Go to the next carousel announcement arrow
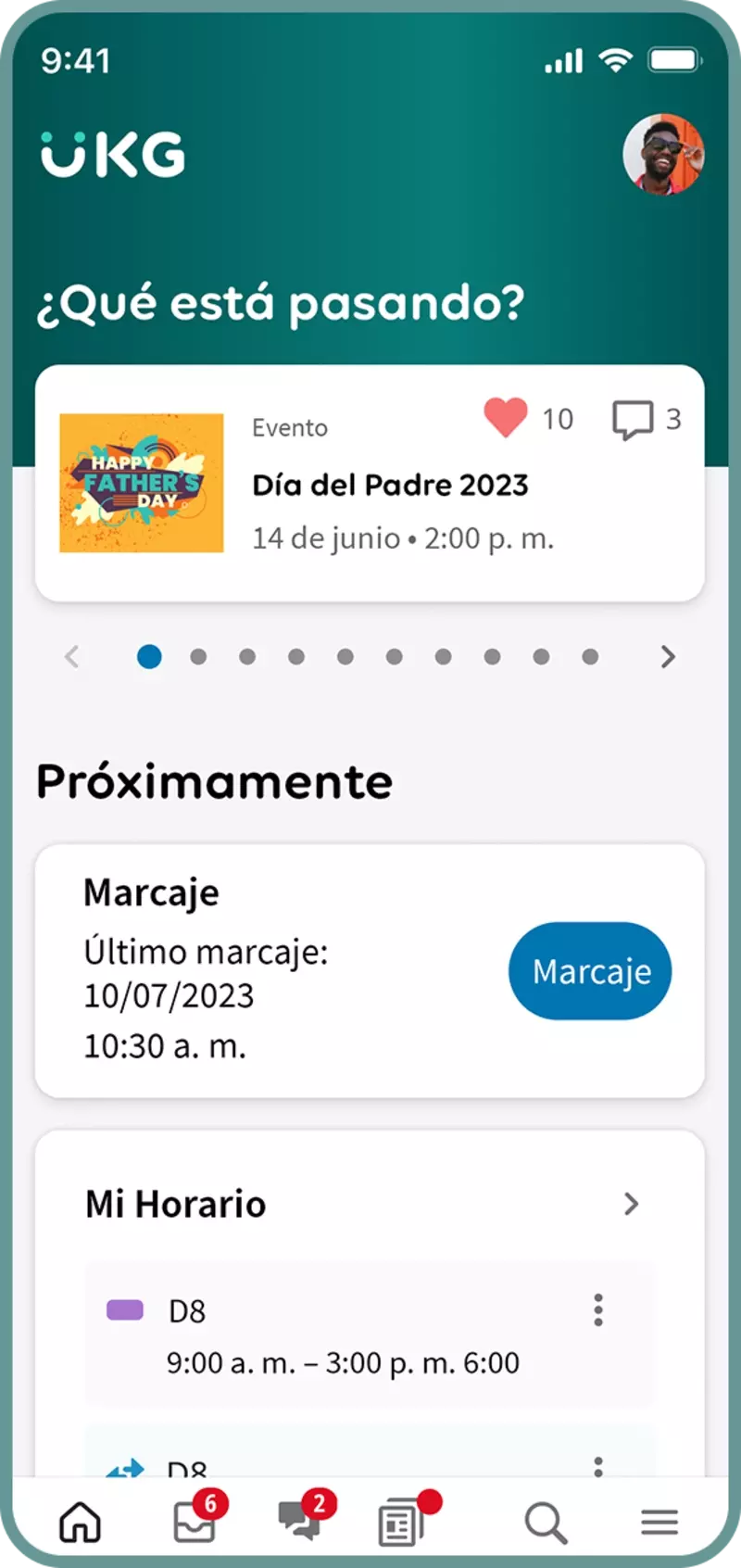Screen dimensions: 741x1568 tap(668, 657)
